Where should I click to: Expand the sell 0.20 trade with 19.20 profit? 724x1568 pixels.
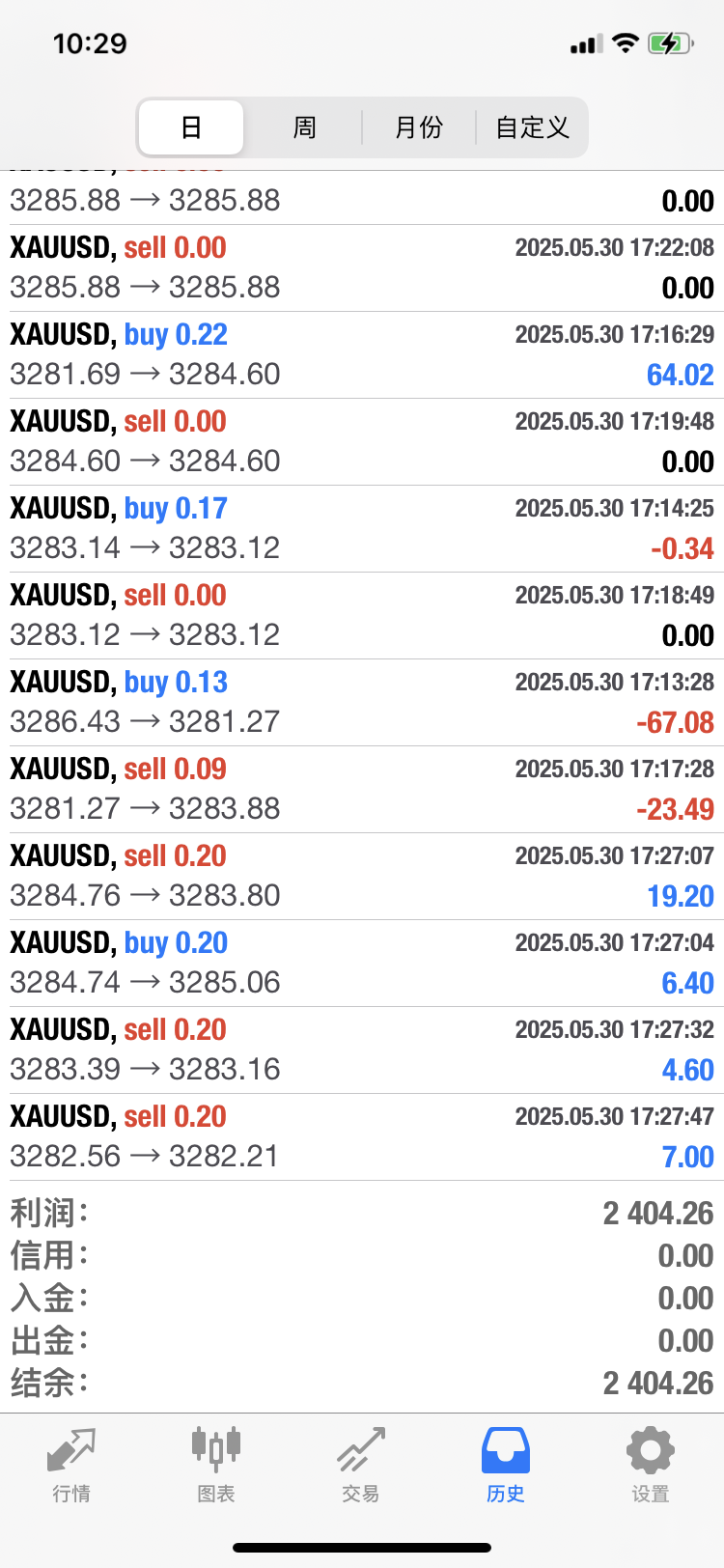(x=362, y=876)
